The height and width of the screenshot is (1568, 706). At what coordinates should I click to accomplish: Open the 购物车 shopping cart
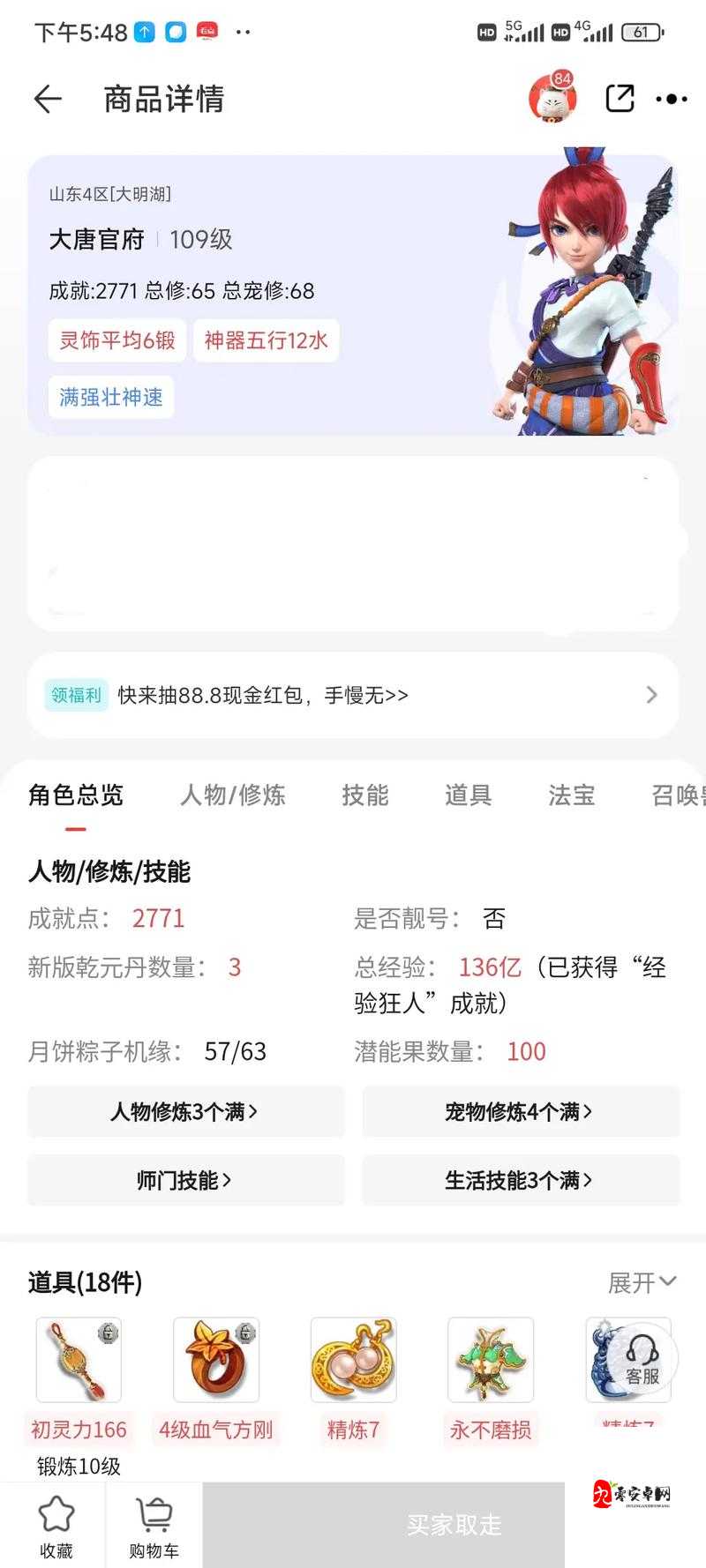click(x=152, y=1524)
